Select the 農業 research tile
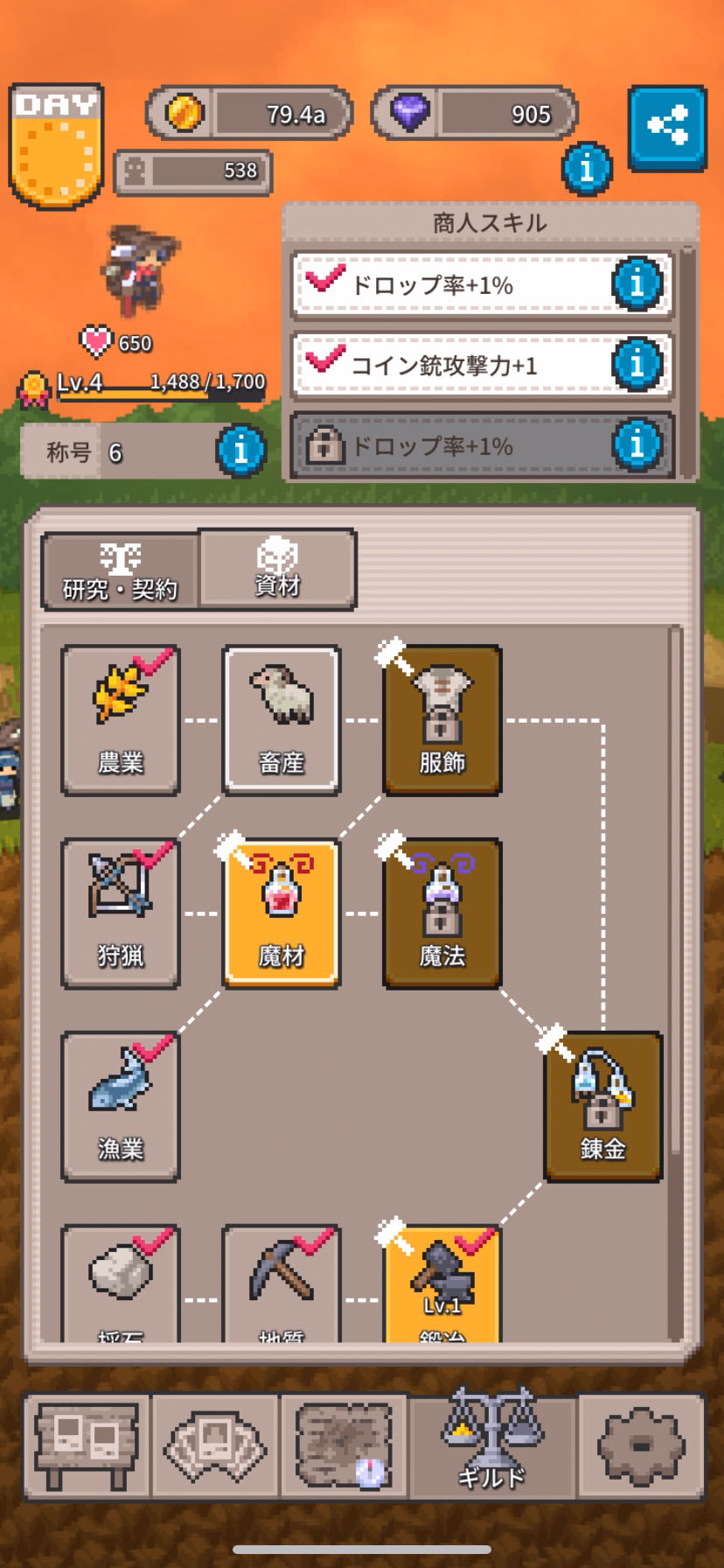Image resolution: width=724 pixels, height=1568 pixels. tap(121, 719)
